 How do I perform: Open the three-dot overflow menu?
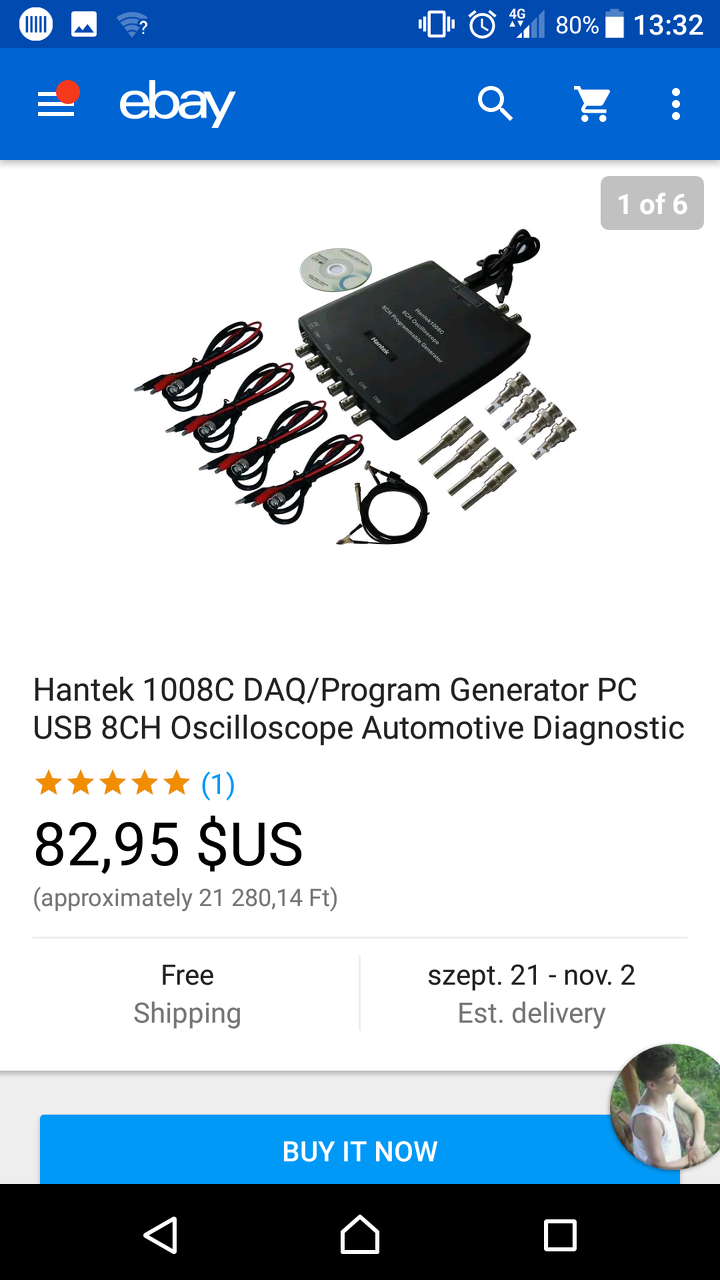676,104
